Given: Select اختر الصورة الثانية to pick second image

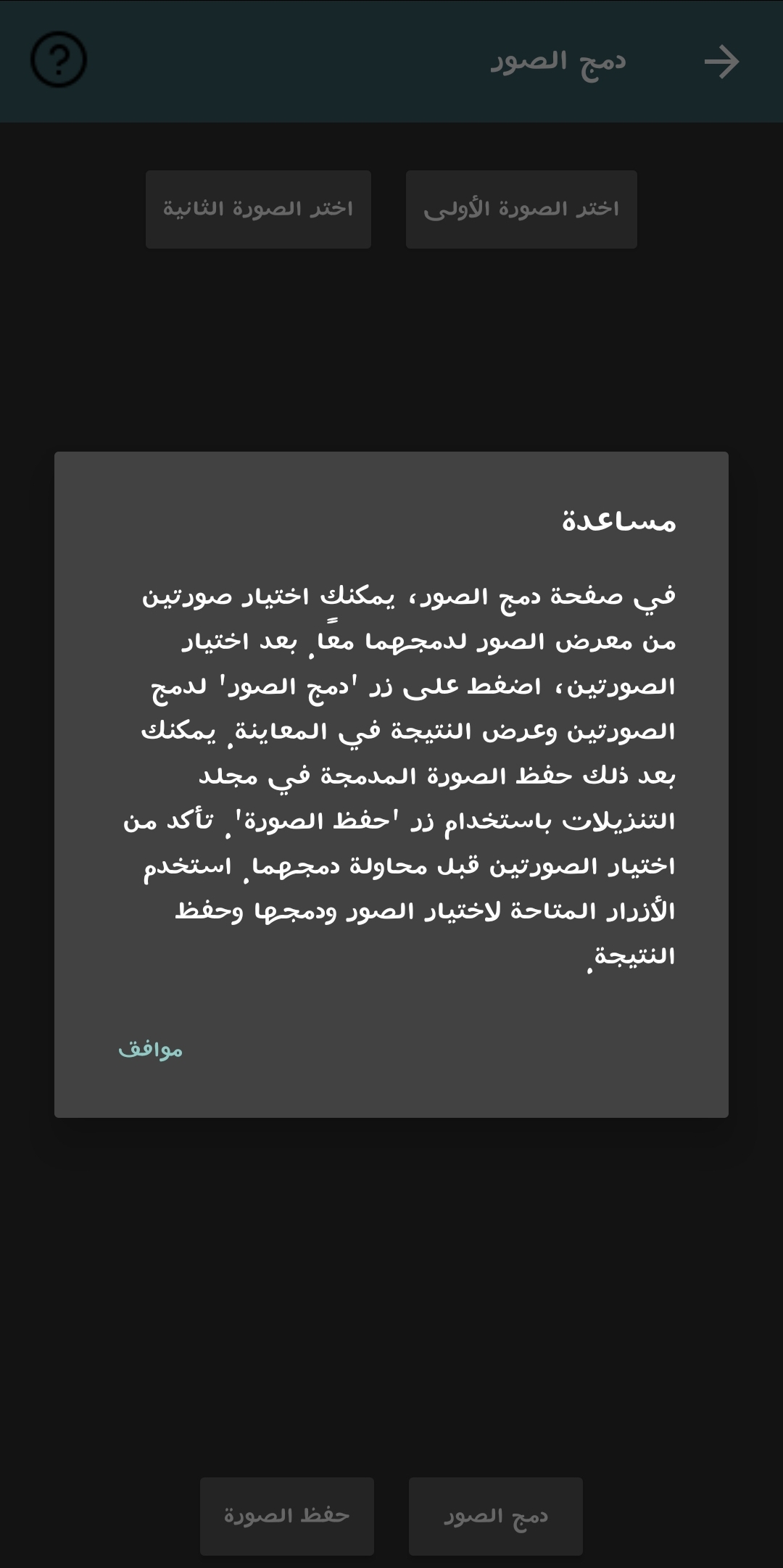Looking at the screenshot, I should pyautogui.click(x=258, y=209).
